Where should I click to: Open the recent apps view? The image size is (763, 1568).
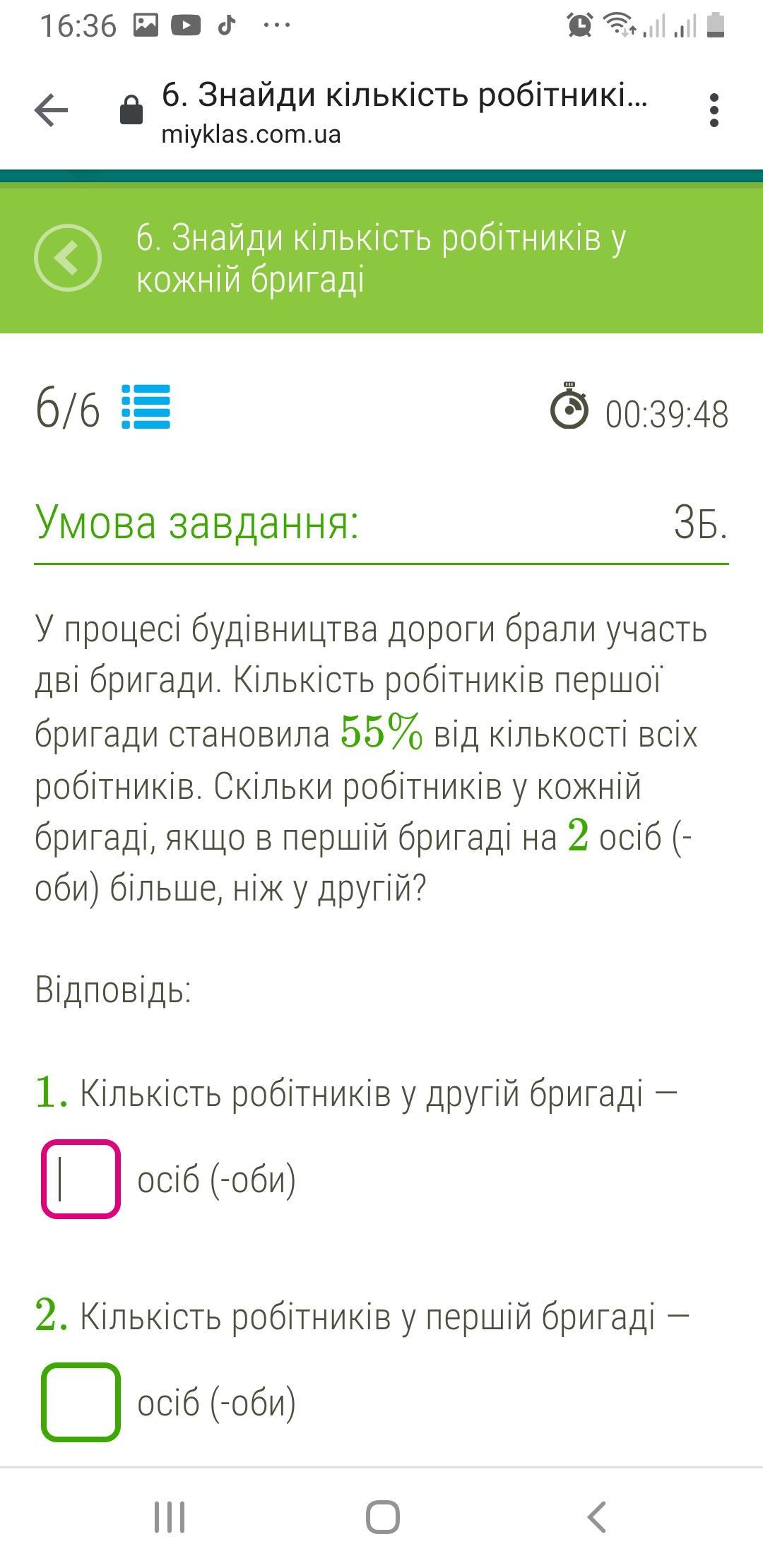coord(170,1516)
